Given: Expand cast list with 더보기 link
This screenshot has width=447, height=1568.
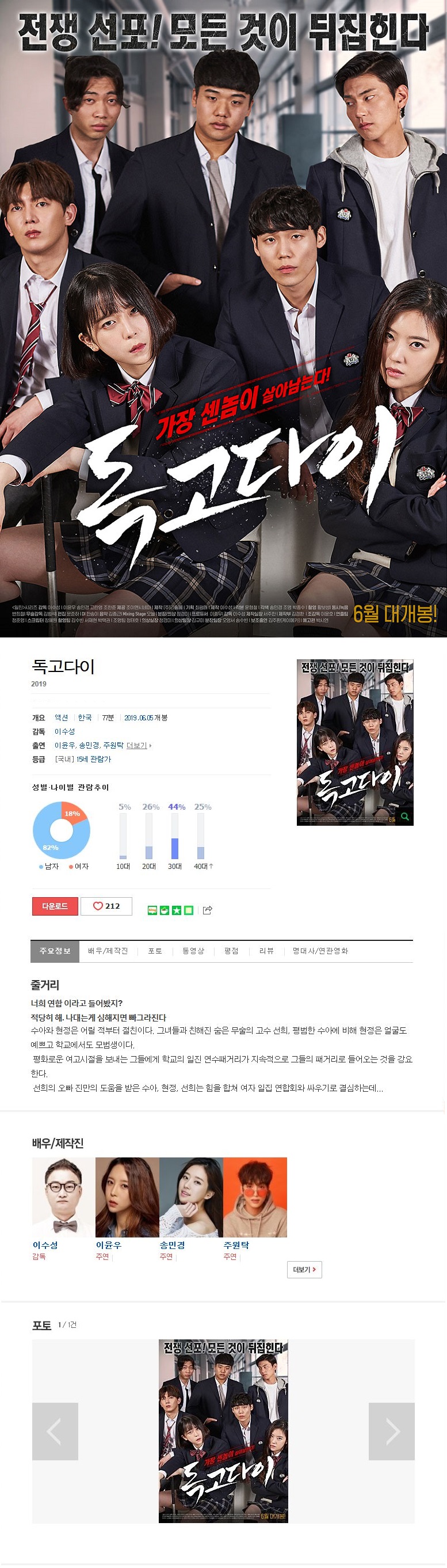Looking at the screenshot, I should (137, 745).
